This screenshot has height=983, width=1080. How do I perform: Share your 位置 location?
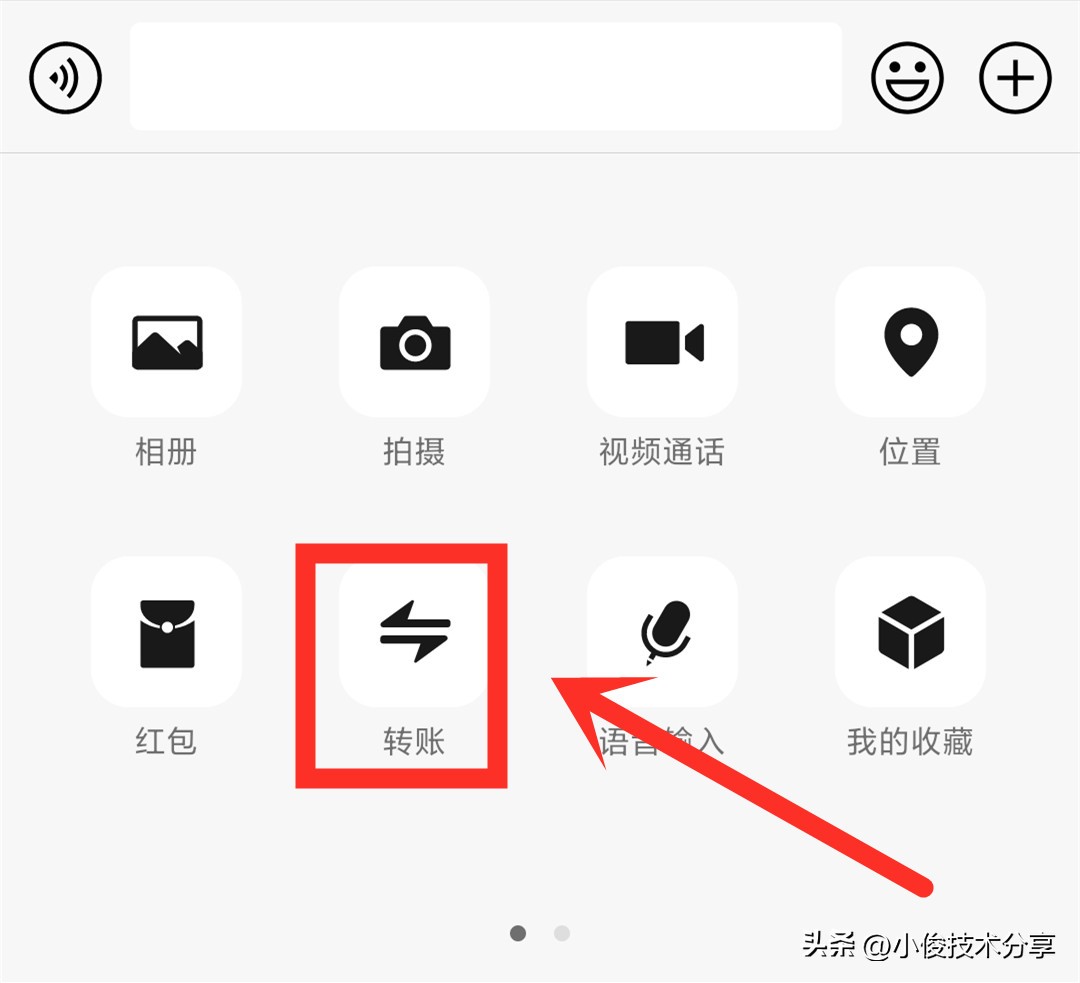pyautogui.click(x=910, y=343)
